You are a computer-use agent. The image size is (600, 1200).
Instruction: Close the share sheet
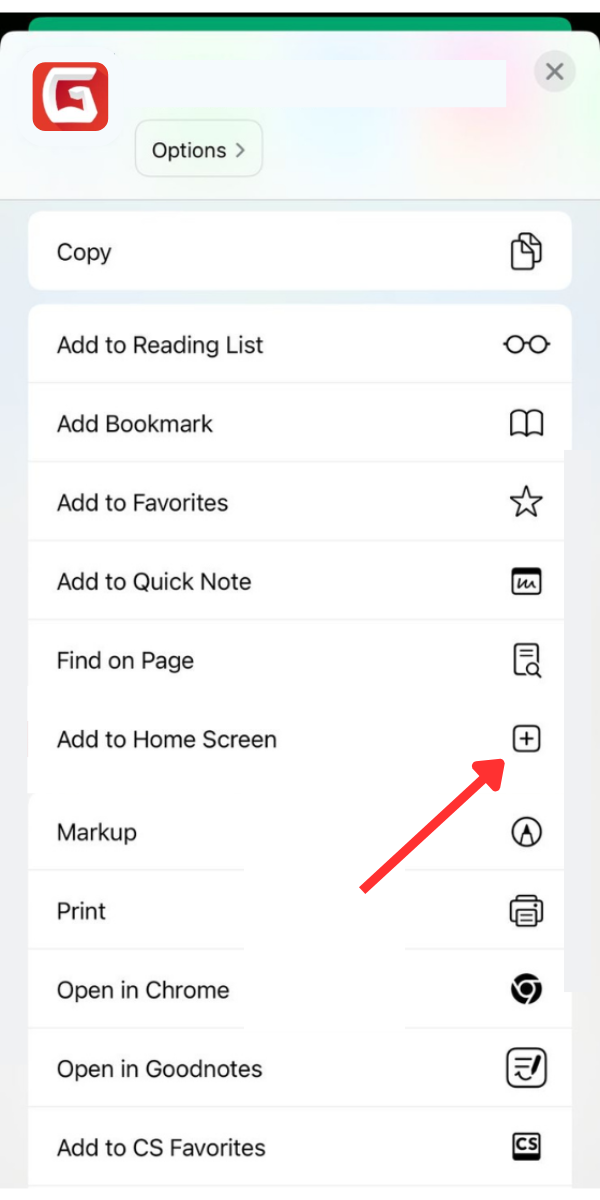pos(555,72)
